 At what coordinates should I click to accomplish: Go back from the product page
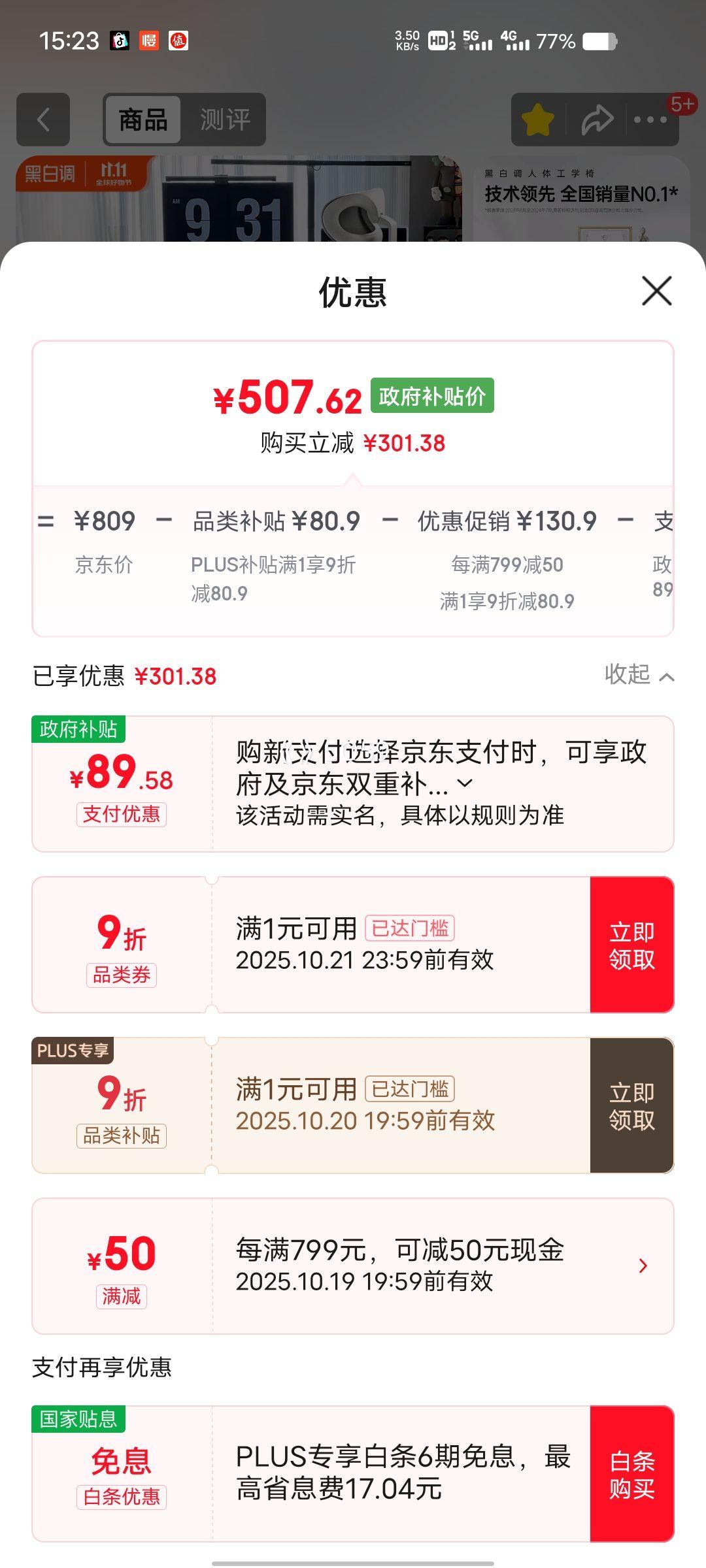43,120
